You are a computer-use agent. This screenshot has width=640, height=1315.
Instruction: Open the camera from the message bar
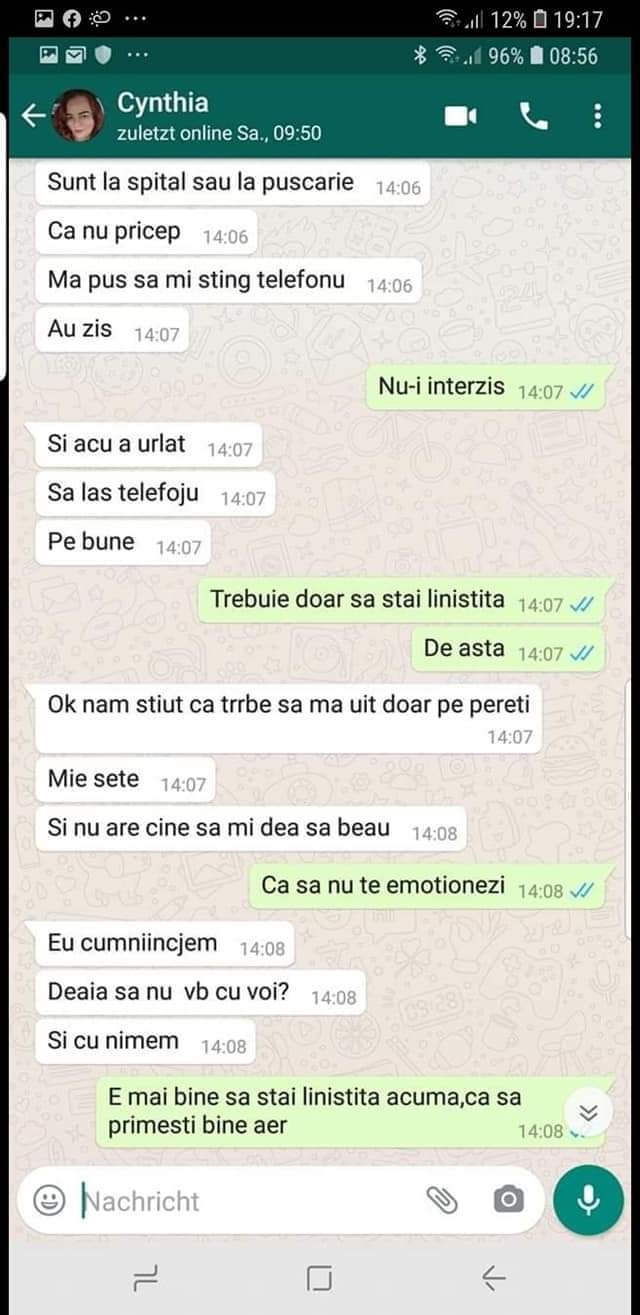click(x=508, y=1199)
